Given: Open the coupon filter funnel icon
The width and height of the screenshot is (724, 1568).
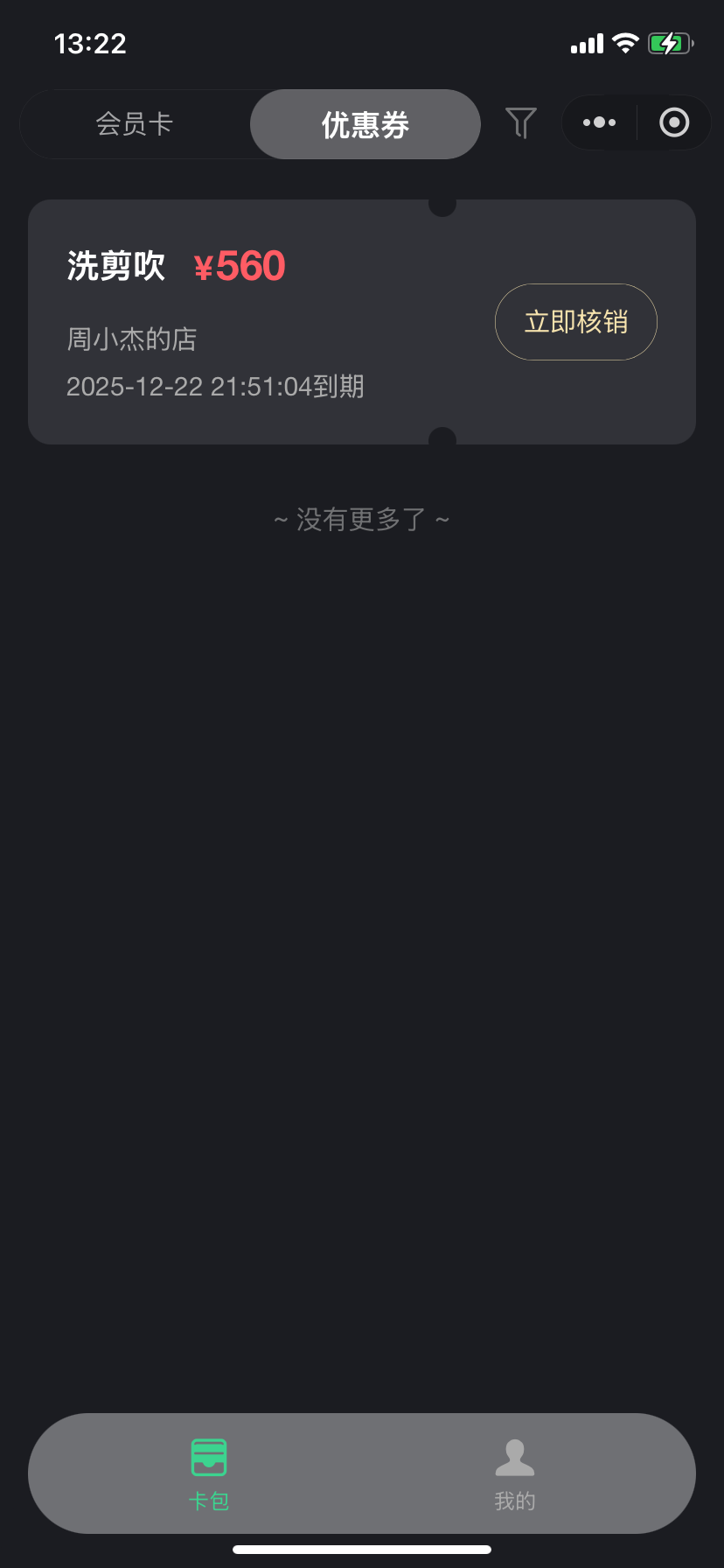Looking at the screenshot, I should tap(521, 123).
